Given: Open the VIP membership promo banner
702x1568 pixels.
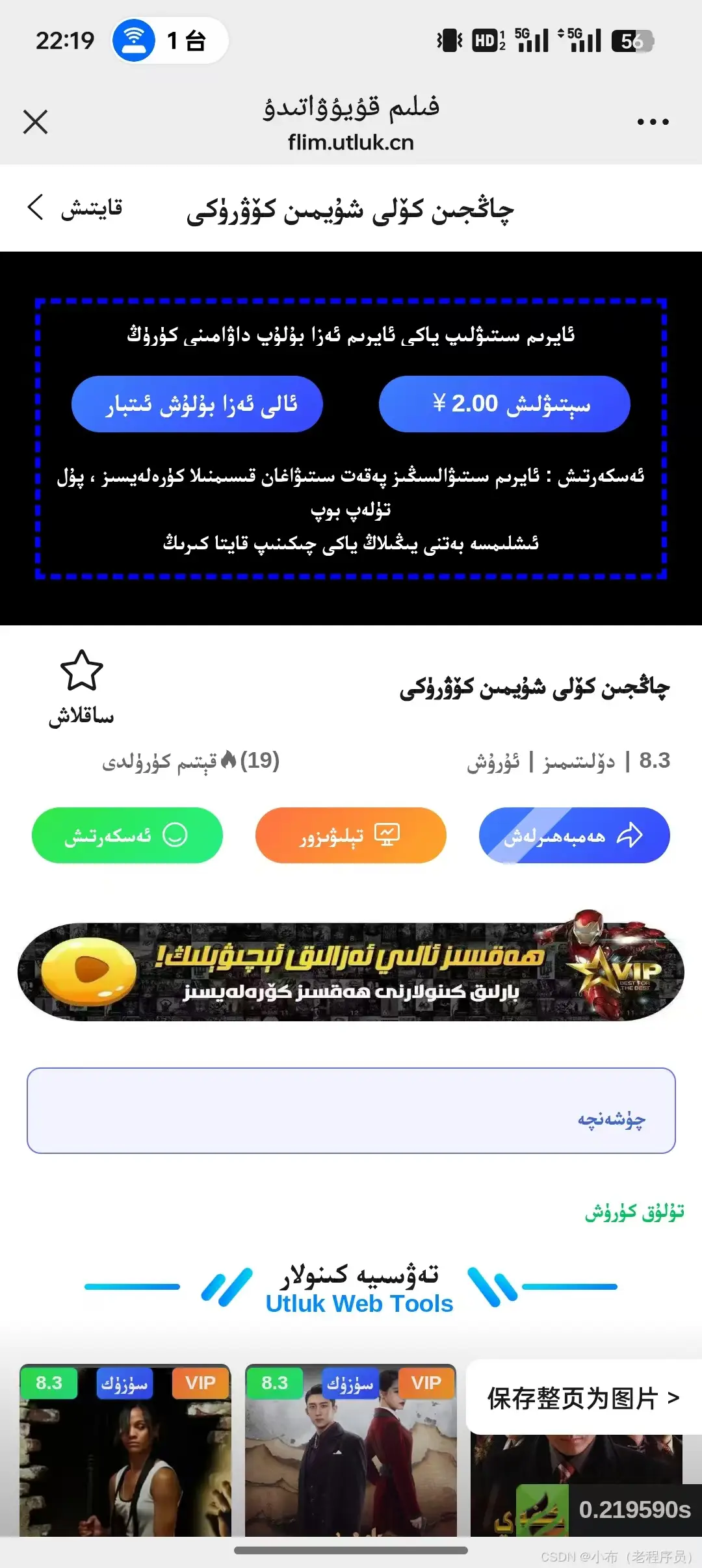Looking at the screenshot, I should point(351,972).
